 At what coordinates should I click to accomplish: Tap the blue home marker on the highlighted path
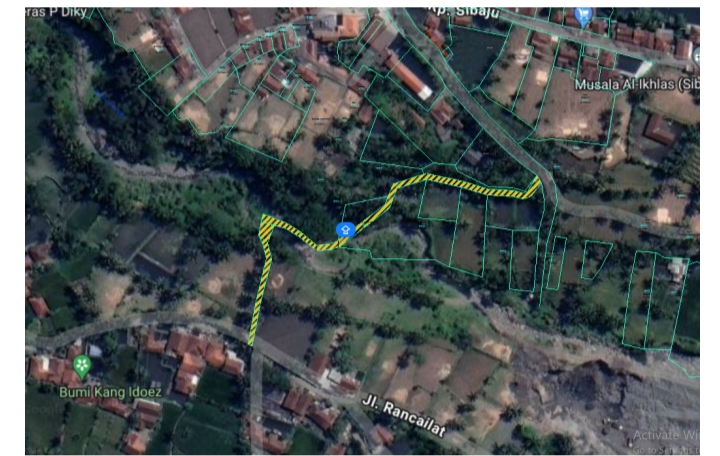(x=345, y=230)
